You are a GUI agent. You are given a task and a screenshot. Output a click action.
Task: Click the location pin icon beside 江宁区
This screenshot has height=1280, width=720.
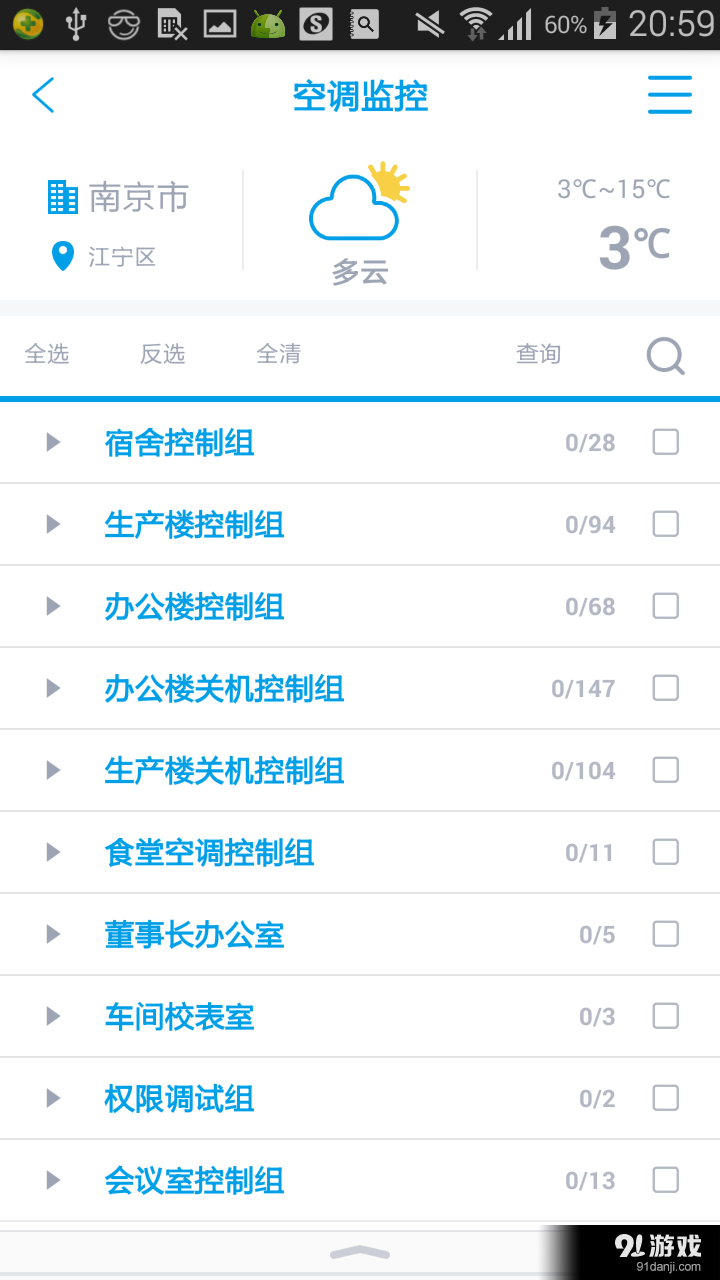pyautogui.click(x=62, y=257)
